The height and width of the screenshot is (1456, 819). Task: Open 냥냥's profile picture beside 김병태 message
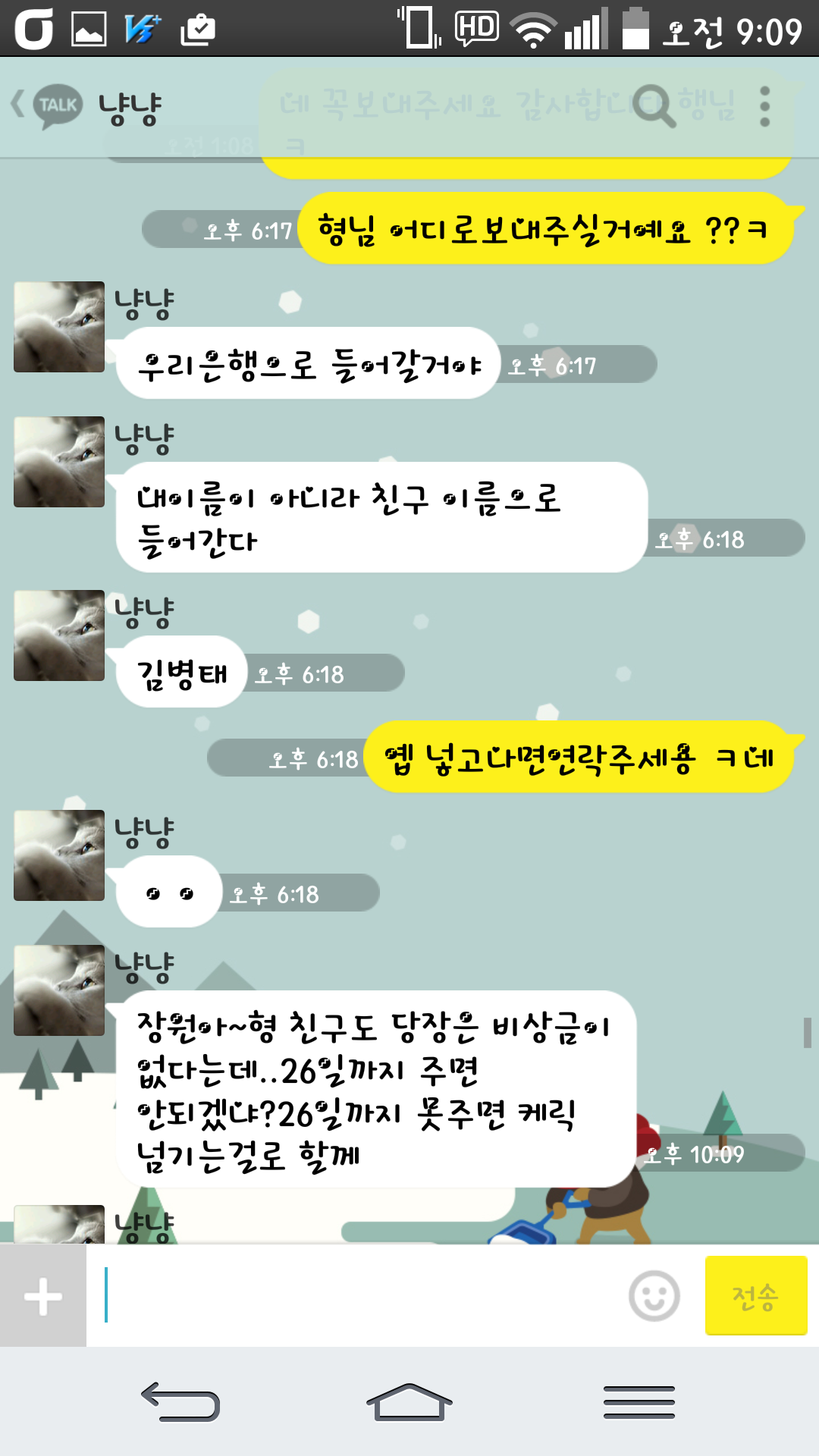[x=59, y=635]
